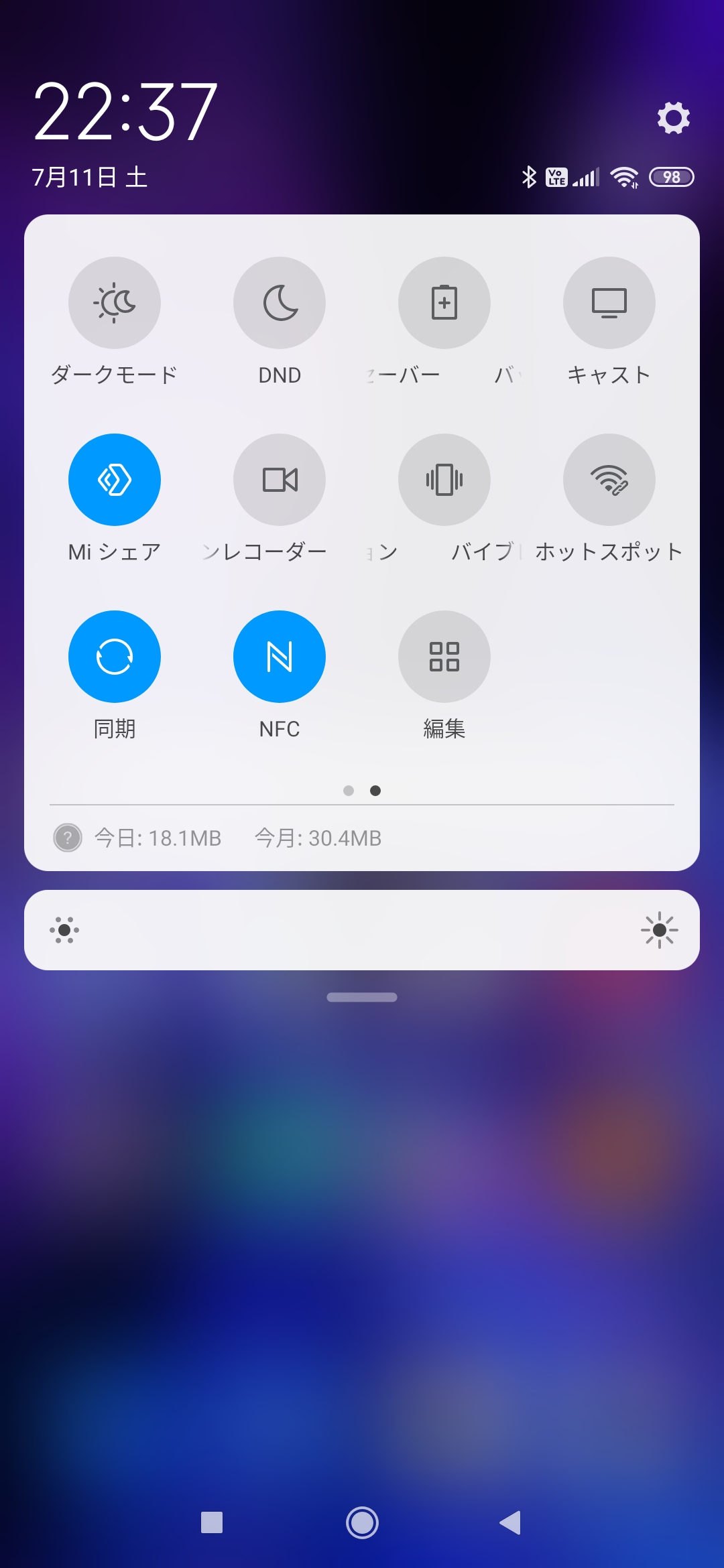Open the edit (編集) tiles button
724x1568 pixels.
click(444, 657)
